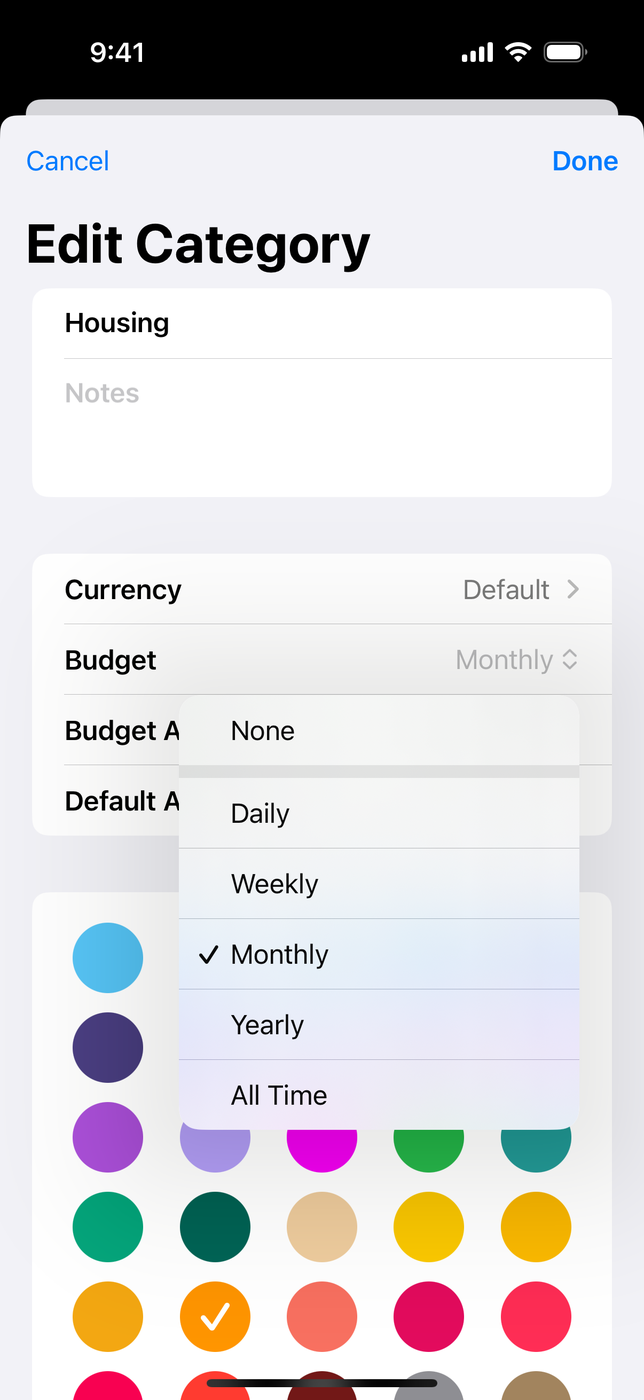Viewport: 644px width, 1400px height.
Task: Select the Daily budget option
Action: point(379,813)
